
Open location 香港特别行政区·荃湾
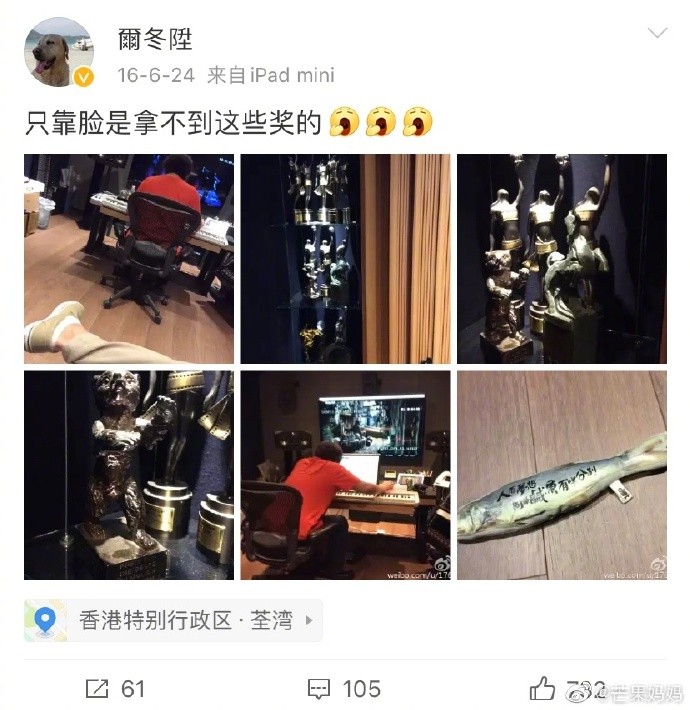(175, 620)
